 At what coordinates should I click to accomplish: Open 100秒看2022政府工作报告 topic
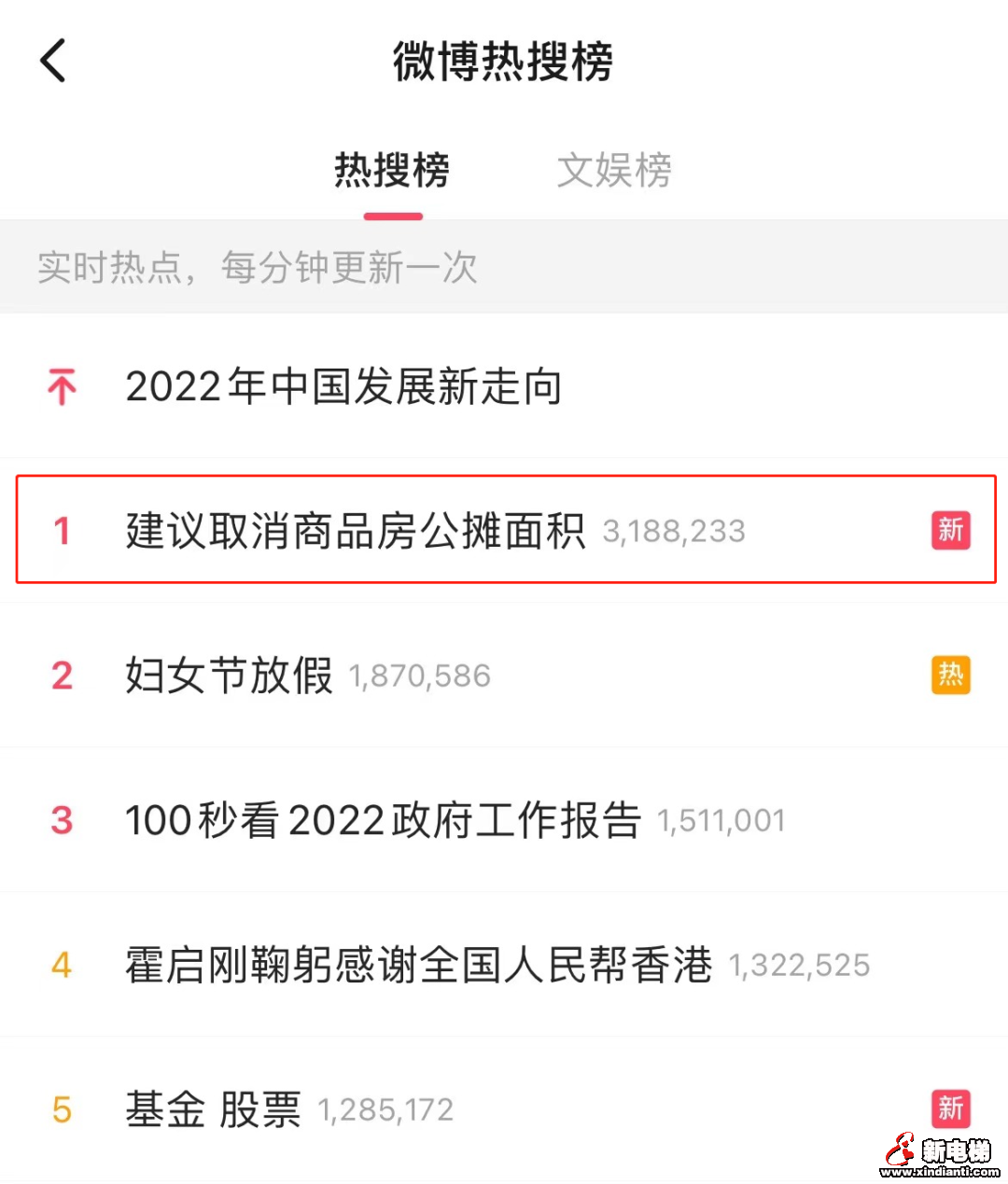click(381, 819)
